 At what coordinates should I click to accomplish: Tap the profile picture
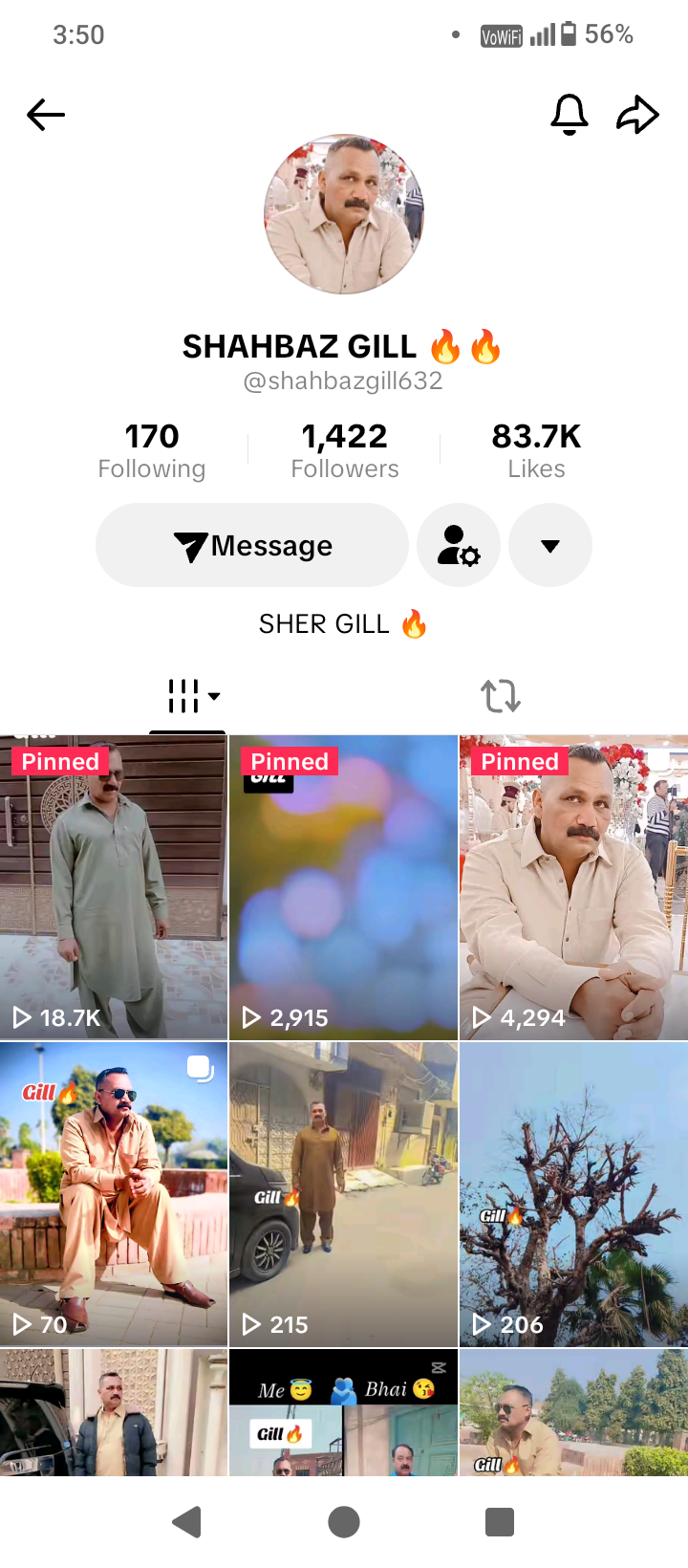tap(344, 214)
